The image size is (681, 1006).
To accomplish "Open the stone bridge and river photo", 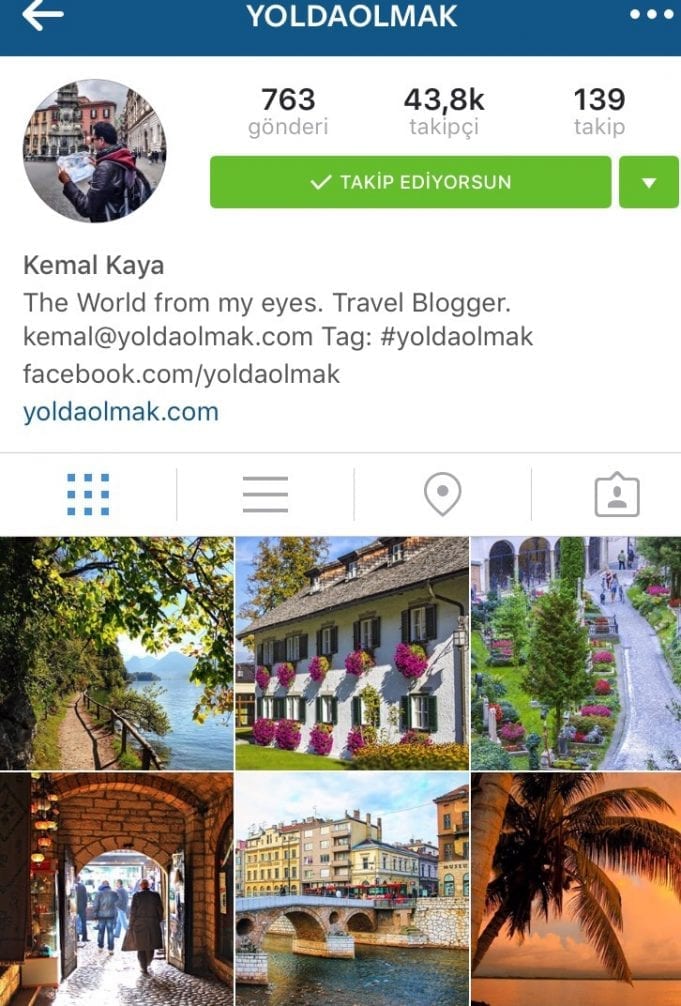I will pyautogui.click(x=352, y=888).
